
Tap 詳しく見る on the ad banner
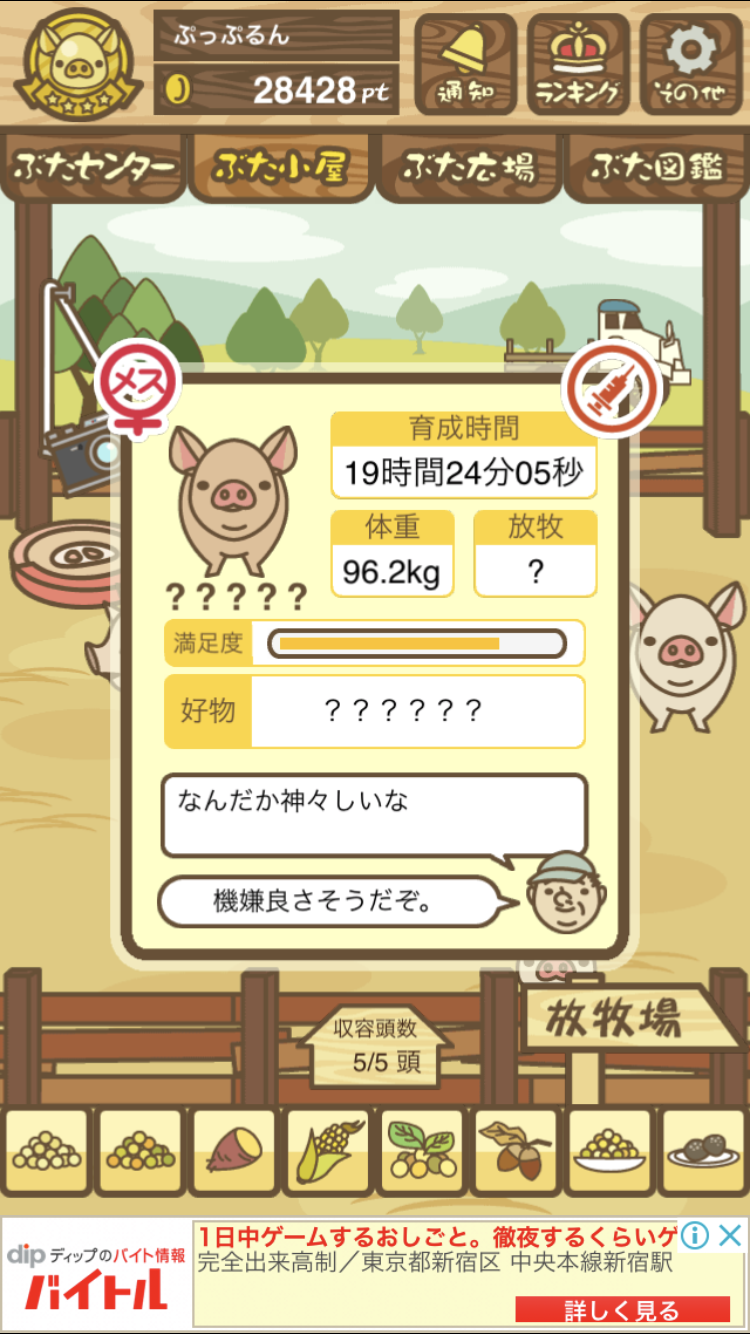pyautogui.click(x=621, y=1310)
